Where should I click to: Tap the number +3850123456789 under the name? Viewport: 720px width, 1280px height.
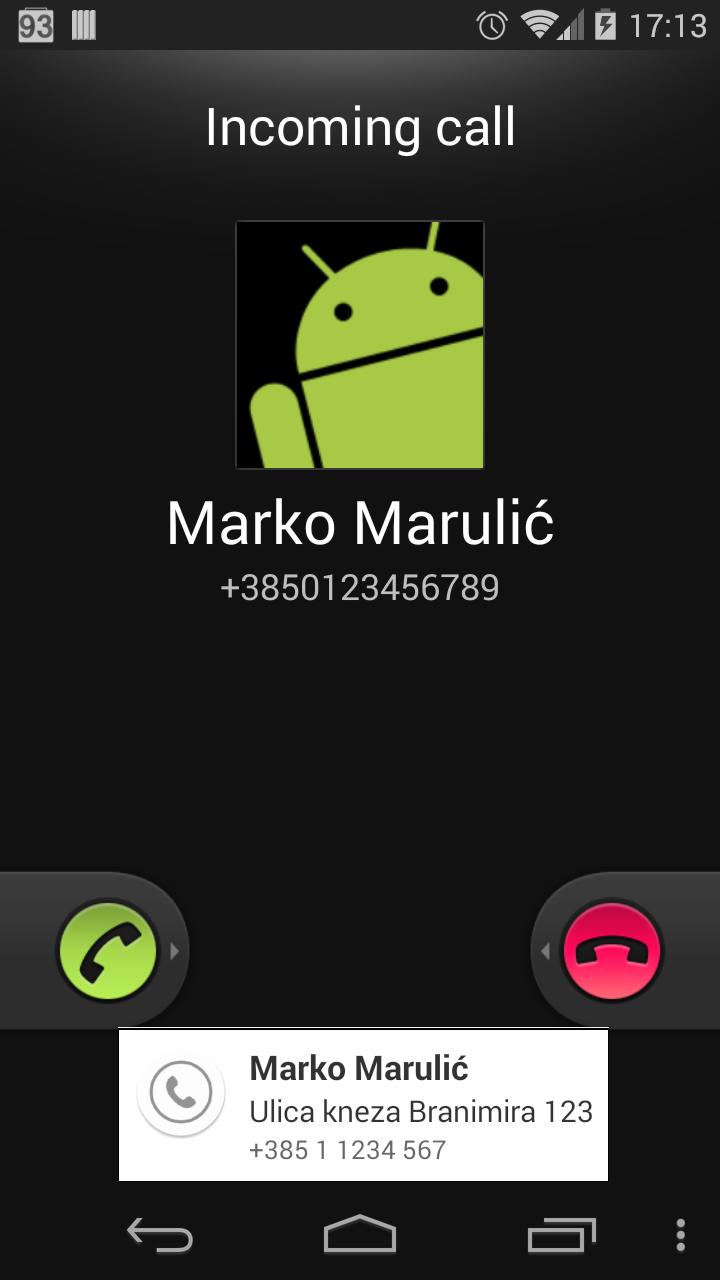coord(360,588)
